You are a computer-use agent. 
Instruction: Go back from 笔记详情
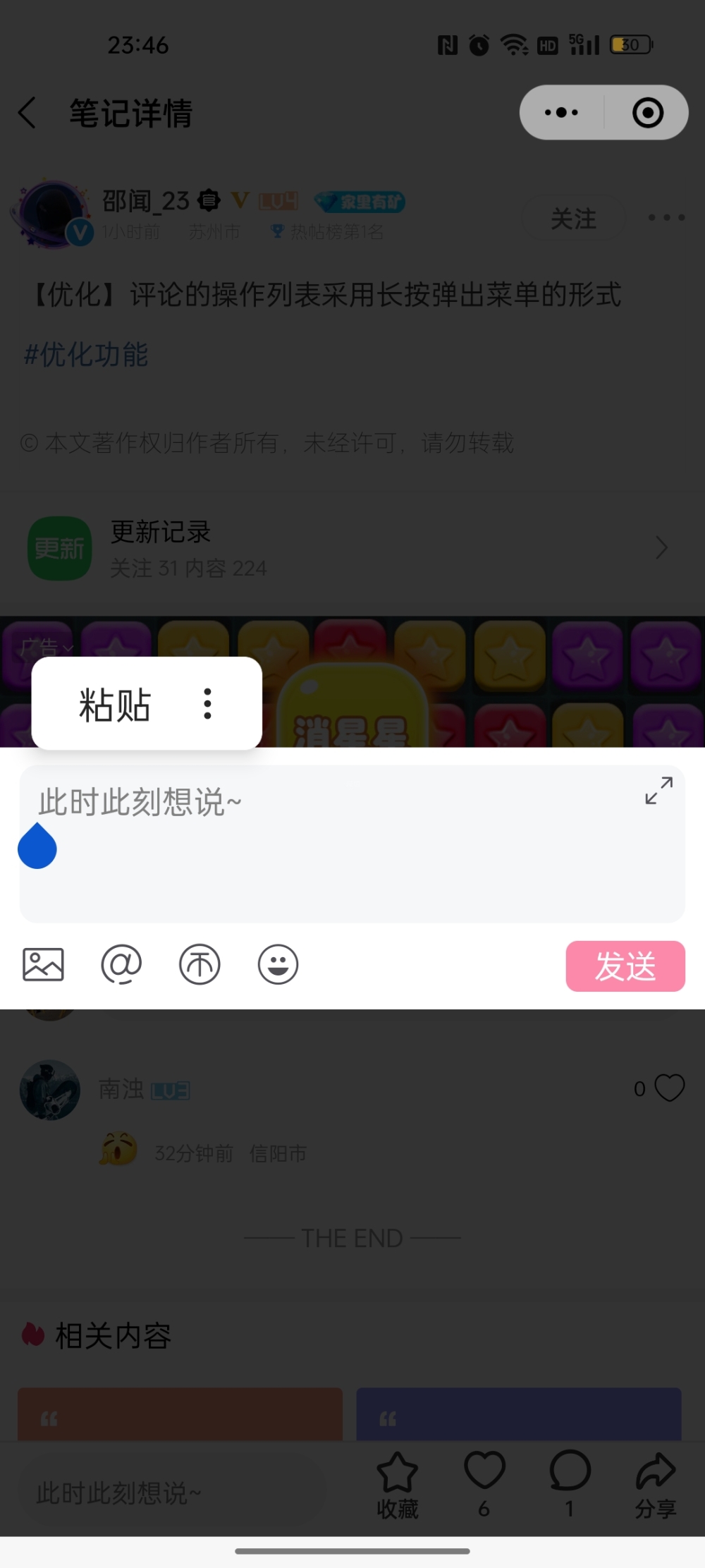point(27,113)
